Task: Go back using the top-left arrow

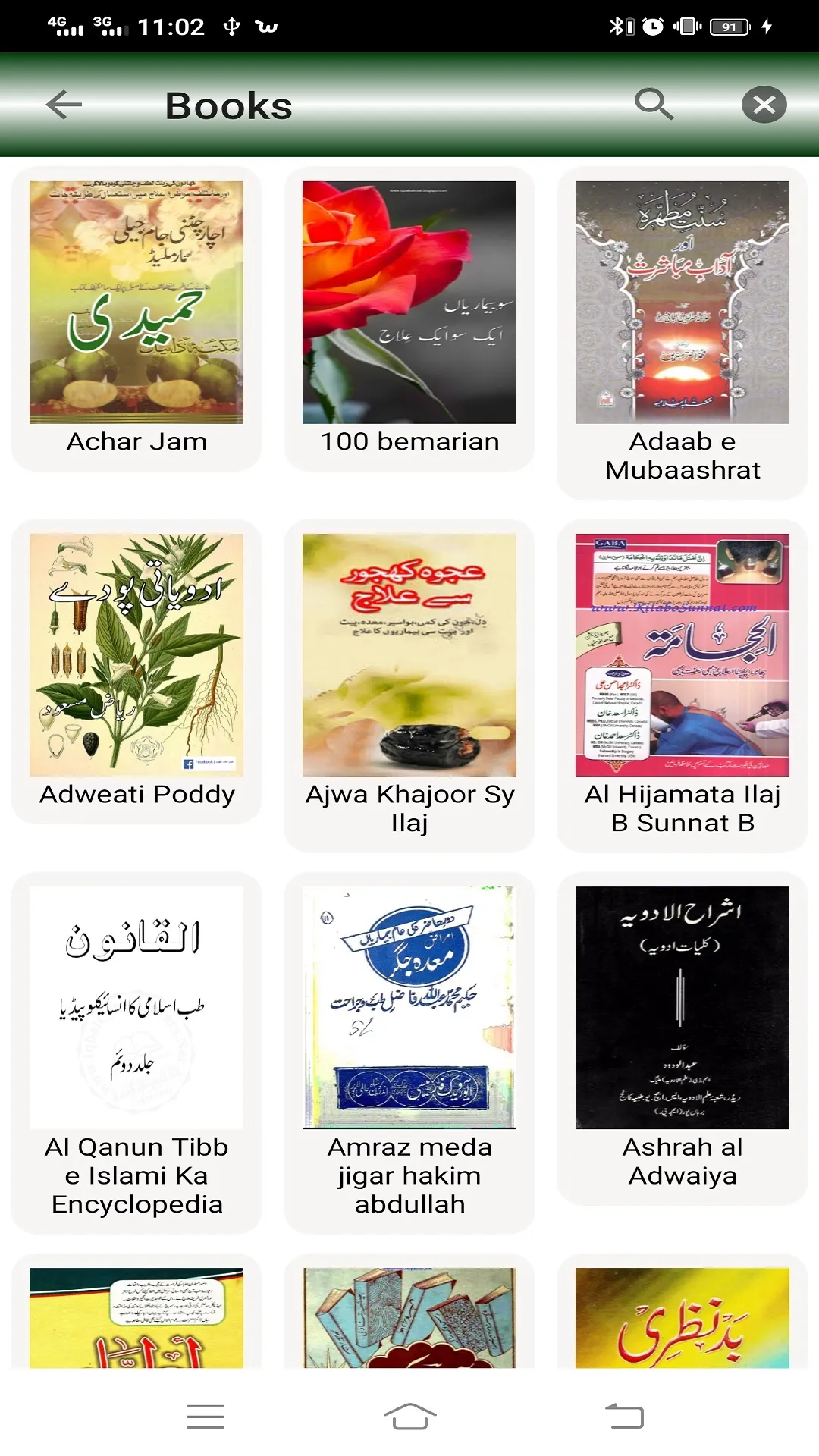Action: pyautogui.click(x=64, y=105)
